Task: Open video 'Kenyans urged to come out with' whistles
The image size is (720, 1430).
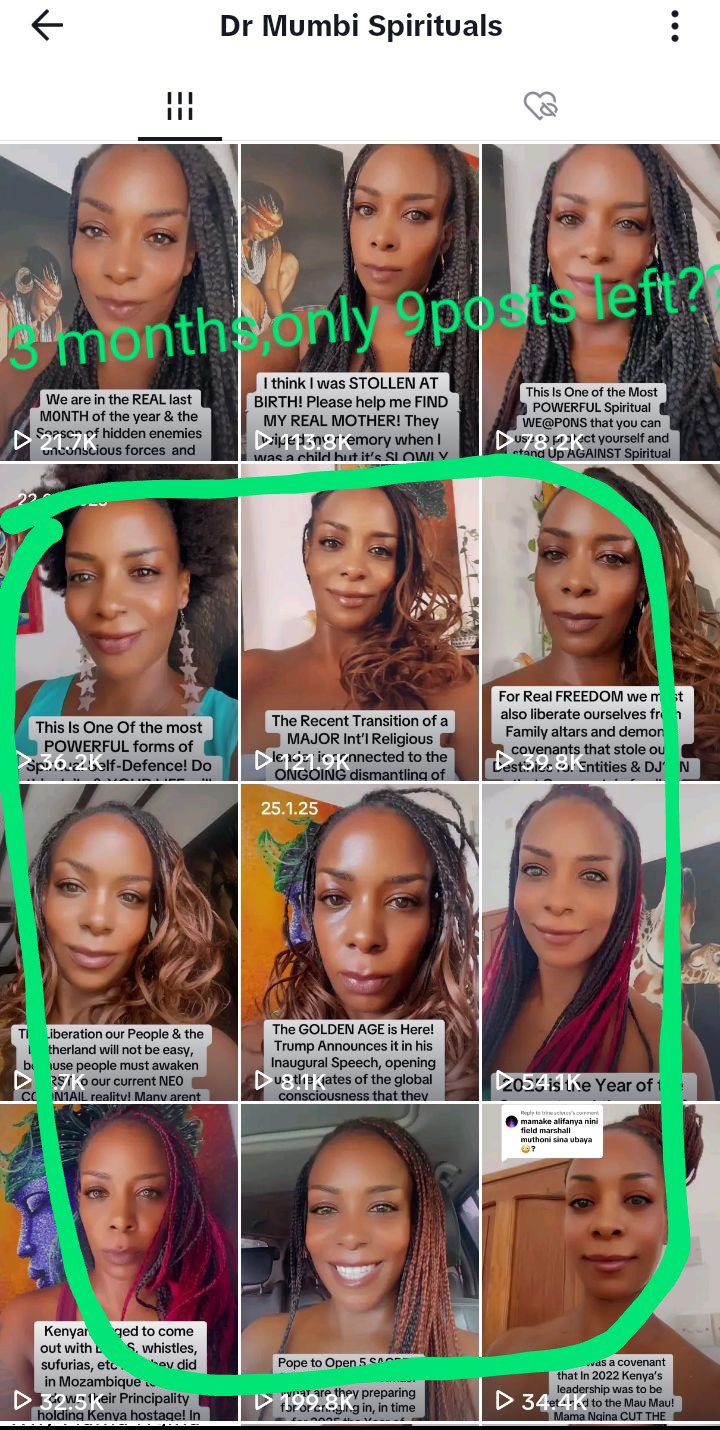Action: (119, 1260)
